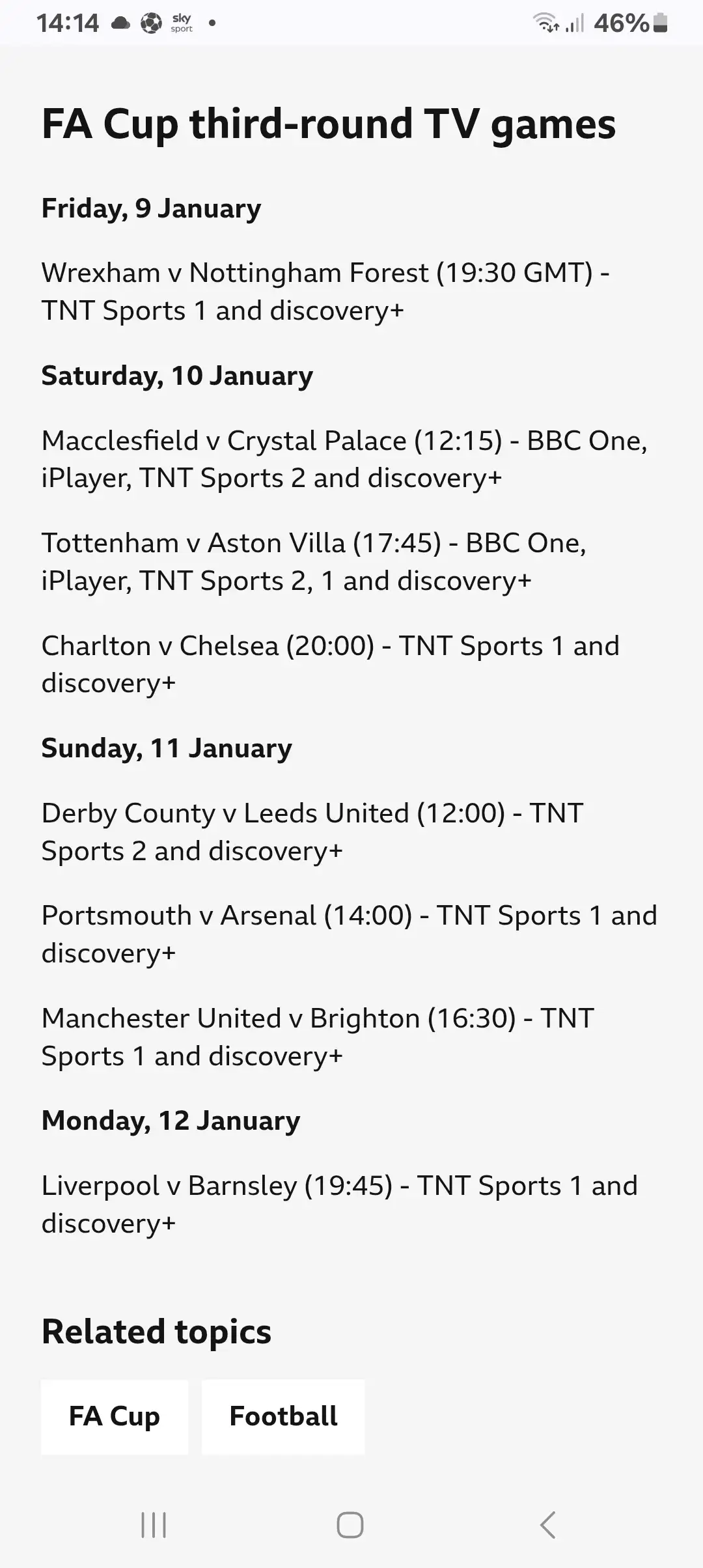Open the recent apps view
Screen dimensions: 703x1568
(154, 1524)
